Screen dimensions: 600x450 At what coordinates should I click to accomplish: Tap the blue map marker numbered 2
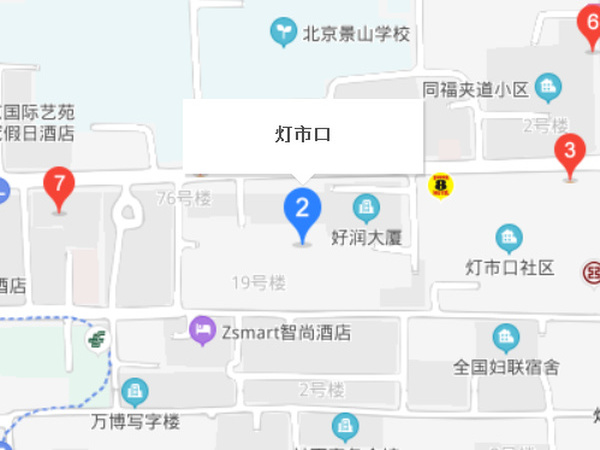[x=302, y=211]
